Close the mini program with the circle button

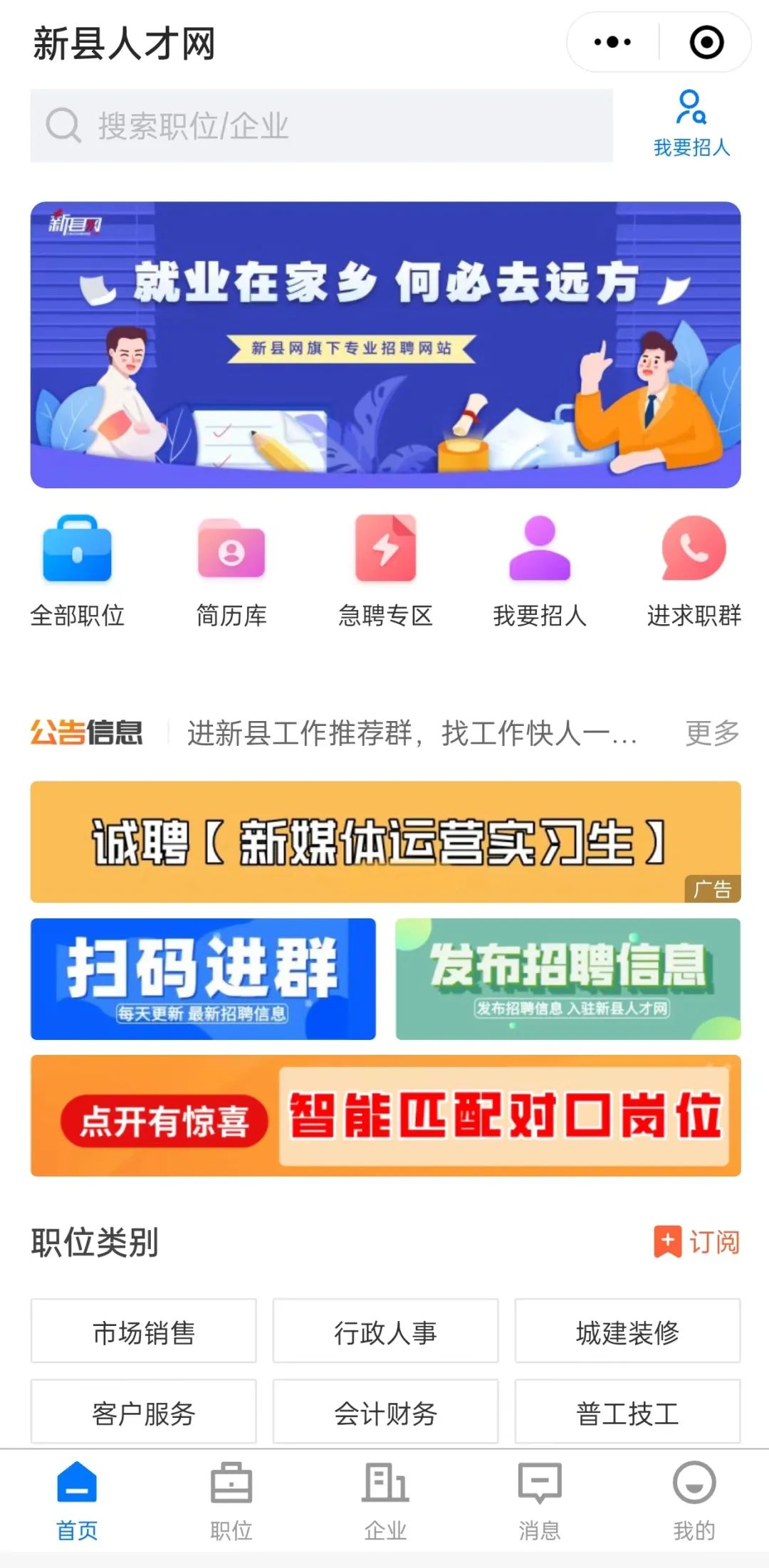tap(706, 42)
